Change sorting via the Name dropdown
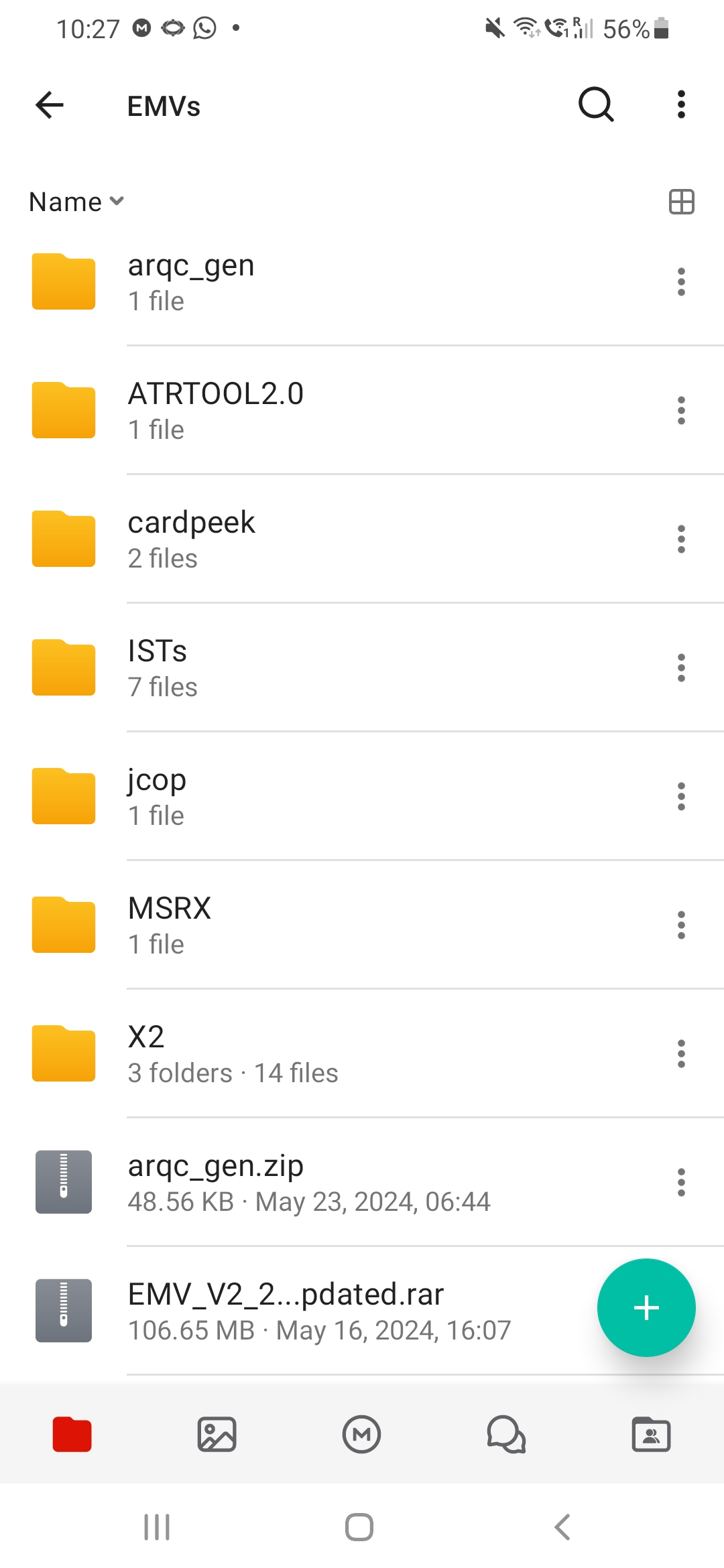The image size is (724, 1568). coord(76,202)
